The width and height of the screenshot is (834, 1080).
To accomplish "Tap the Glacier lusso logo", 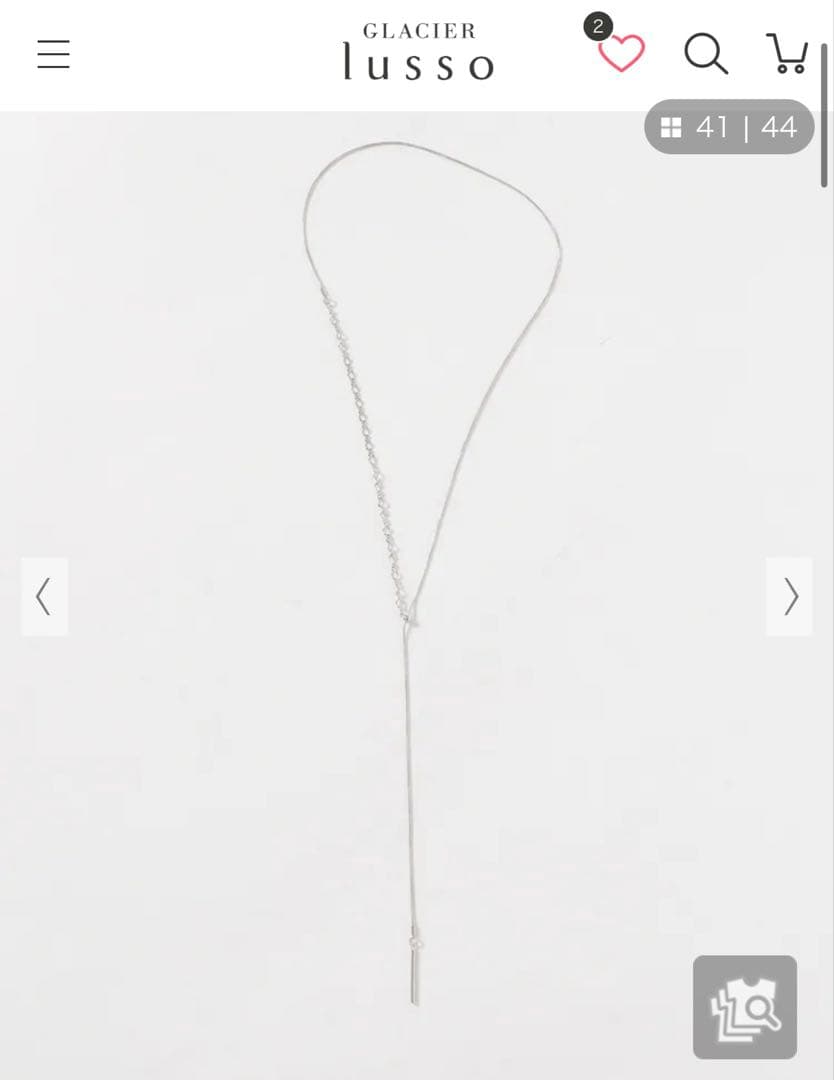I will pos(419,52).
